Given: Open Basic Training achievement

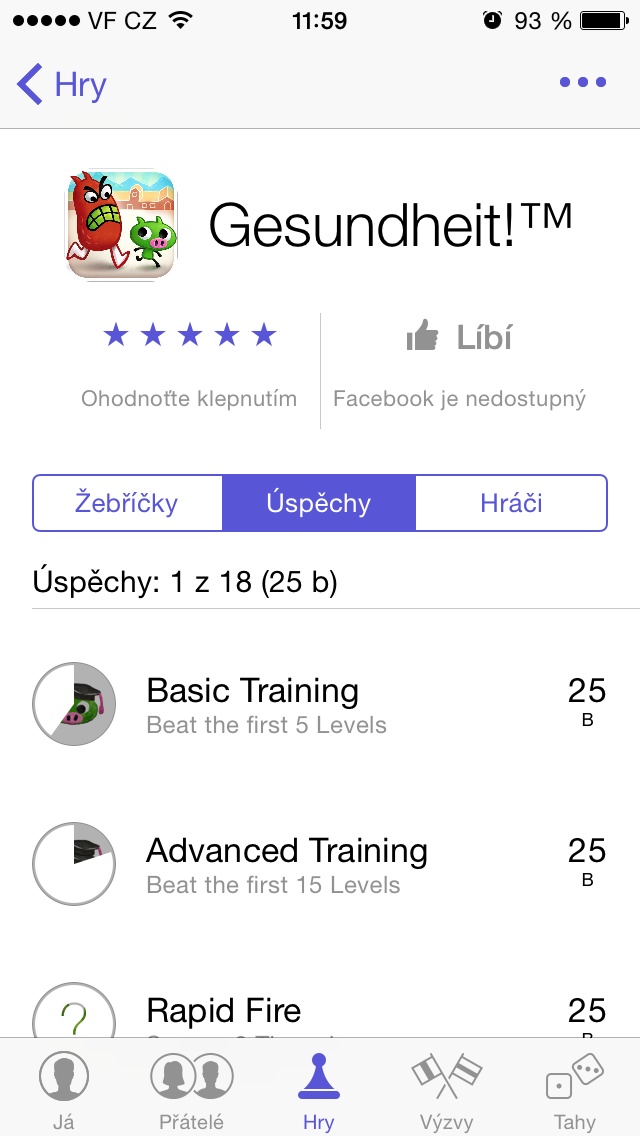Looking at the screenshot, I should click(x=320, y=705).
